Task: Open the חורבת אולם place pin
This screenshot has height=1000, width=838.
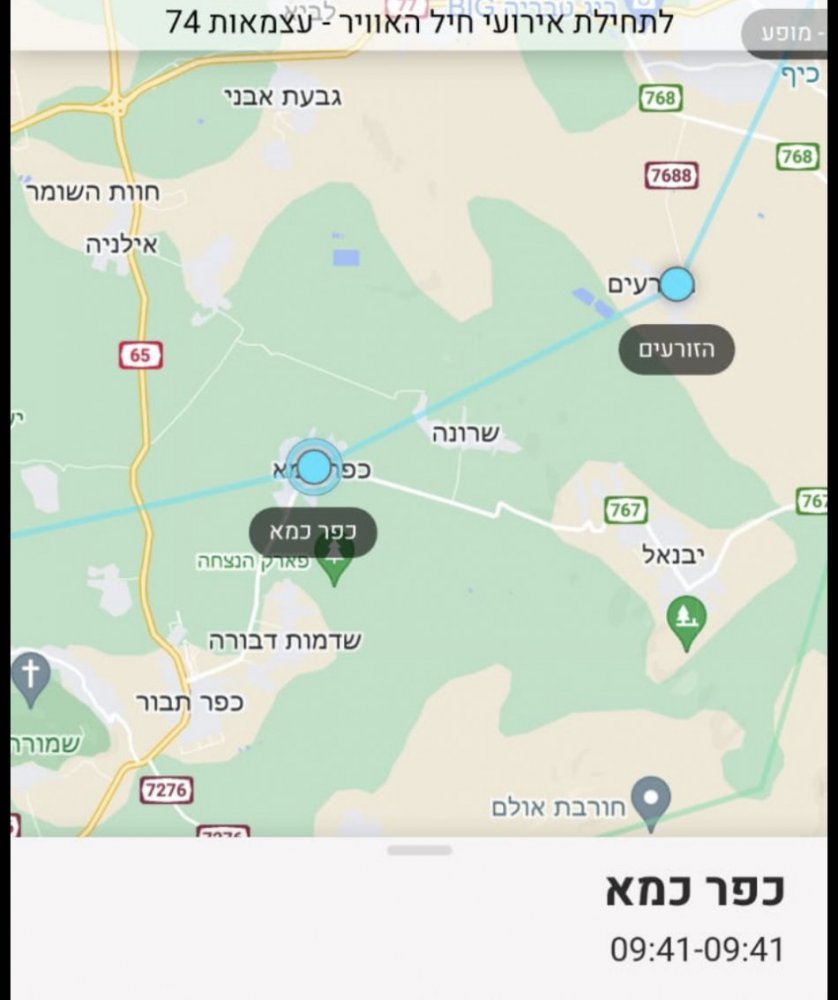Action: pyautogui.click(x=651, y=800)
